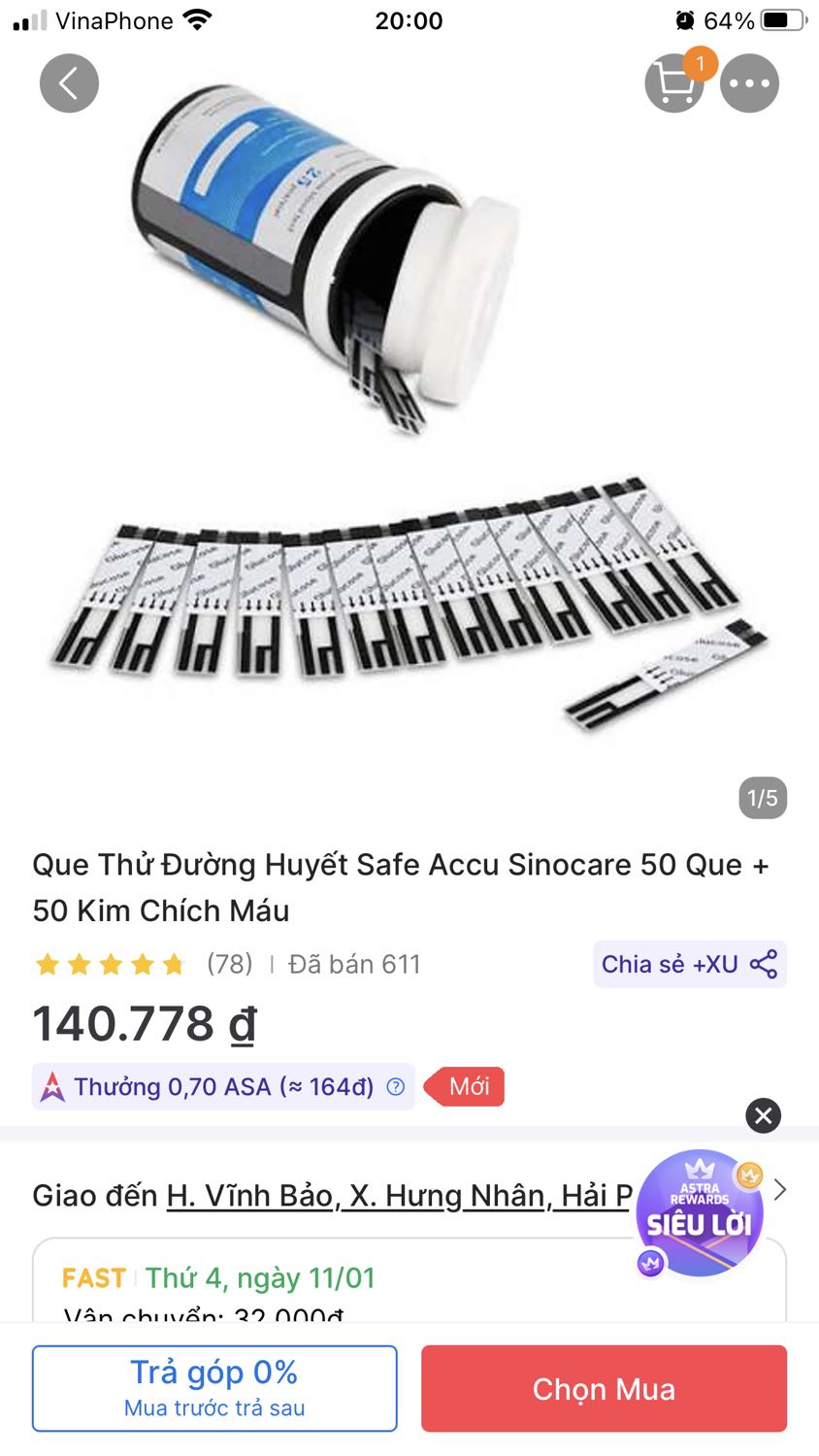Open the shopping cart
819x1456 pixels.
[673, 83]
